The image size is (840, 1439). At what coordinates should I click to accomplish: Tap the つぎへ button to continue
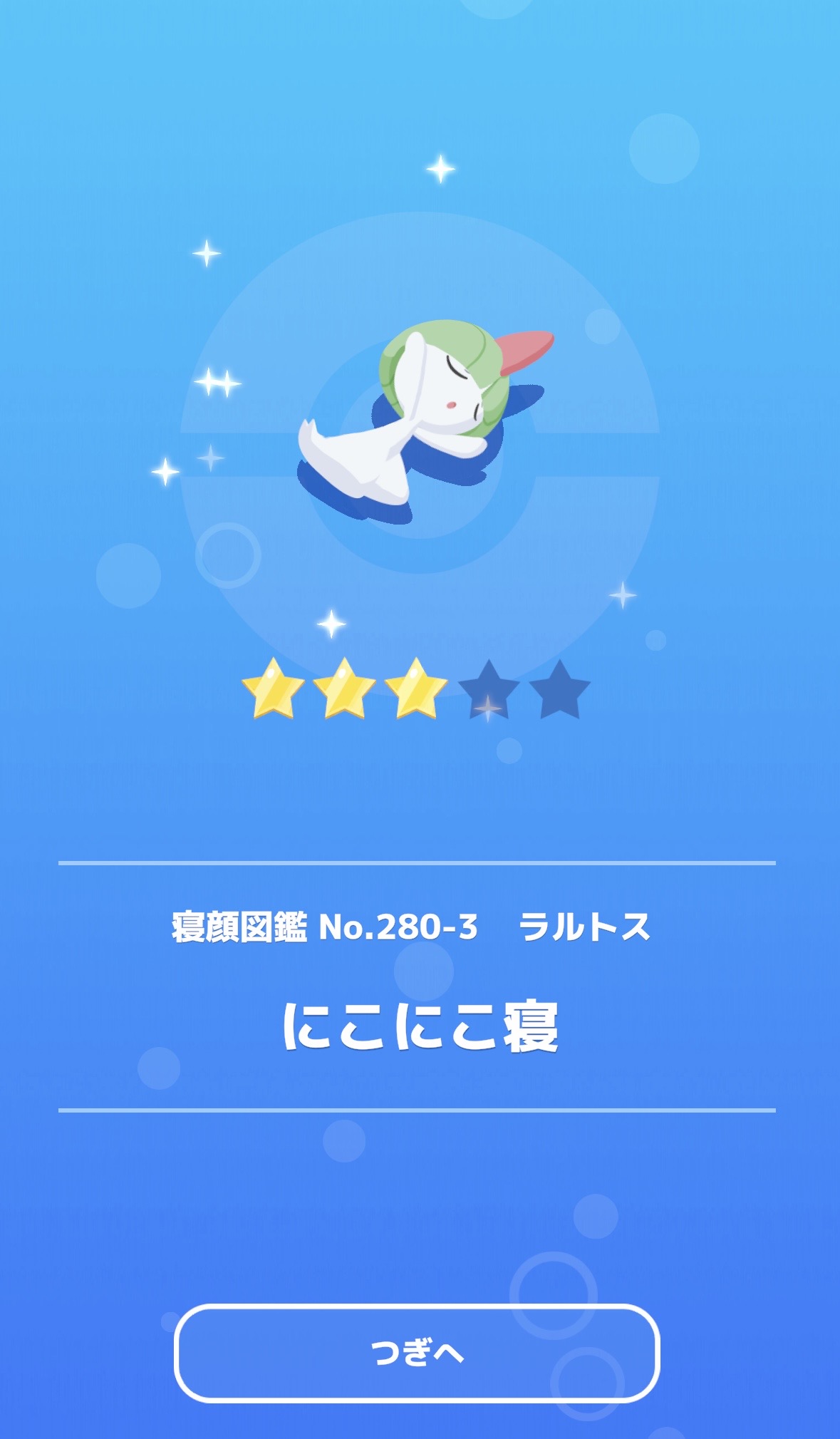click(x=417, y=1352)
